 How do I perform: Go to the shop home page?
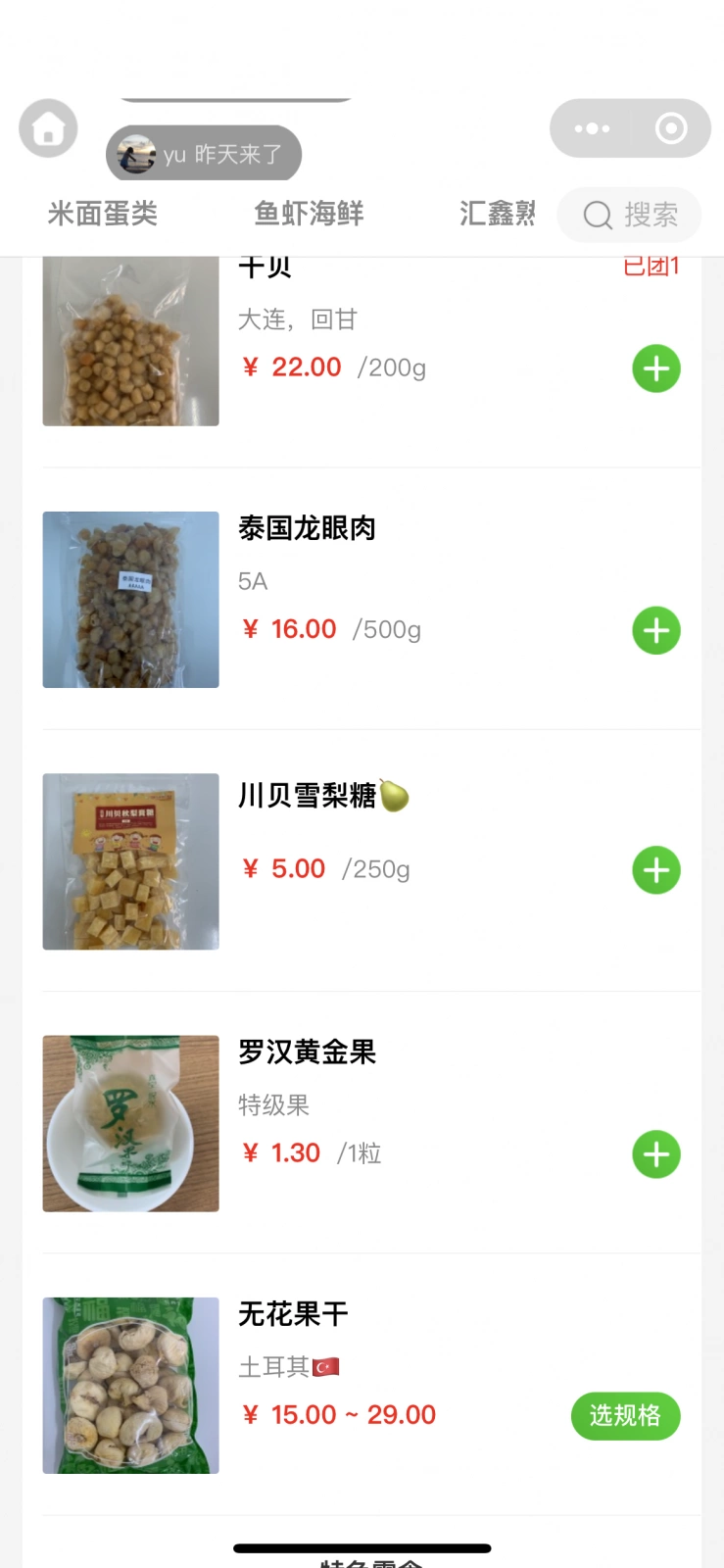tap(48, 128)
